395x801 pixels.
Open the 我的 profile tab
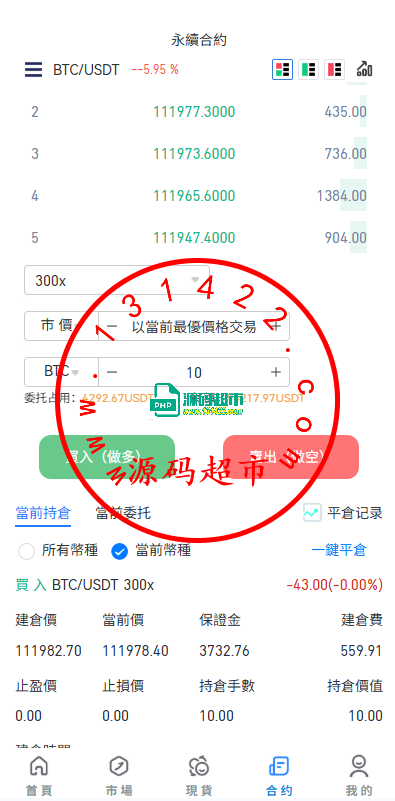[359, 776]
